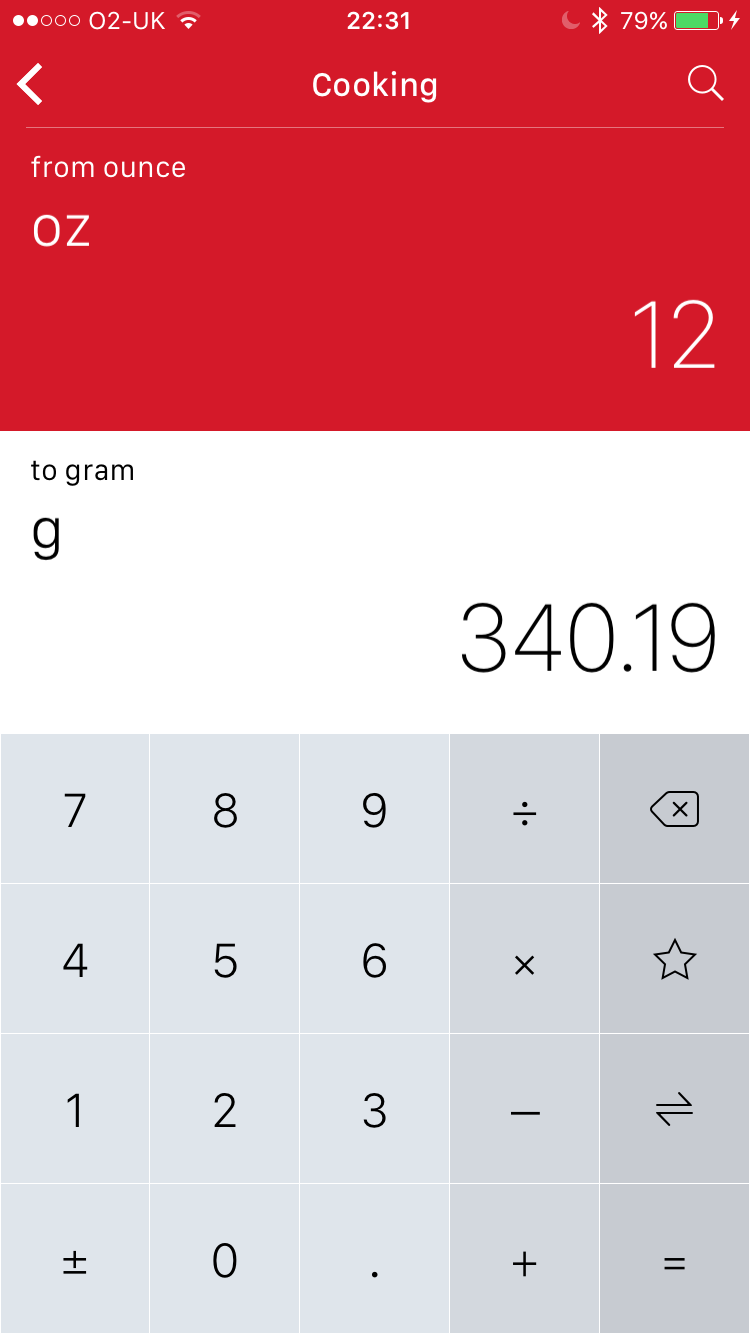Delete the last digit with backspace
Screen dimensions: 750x1334
click(x=675, y=809)
